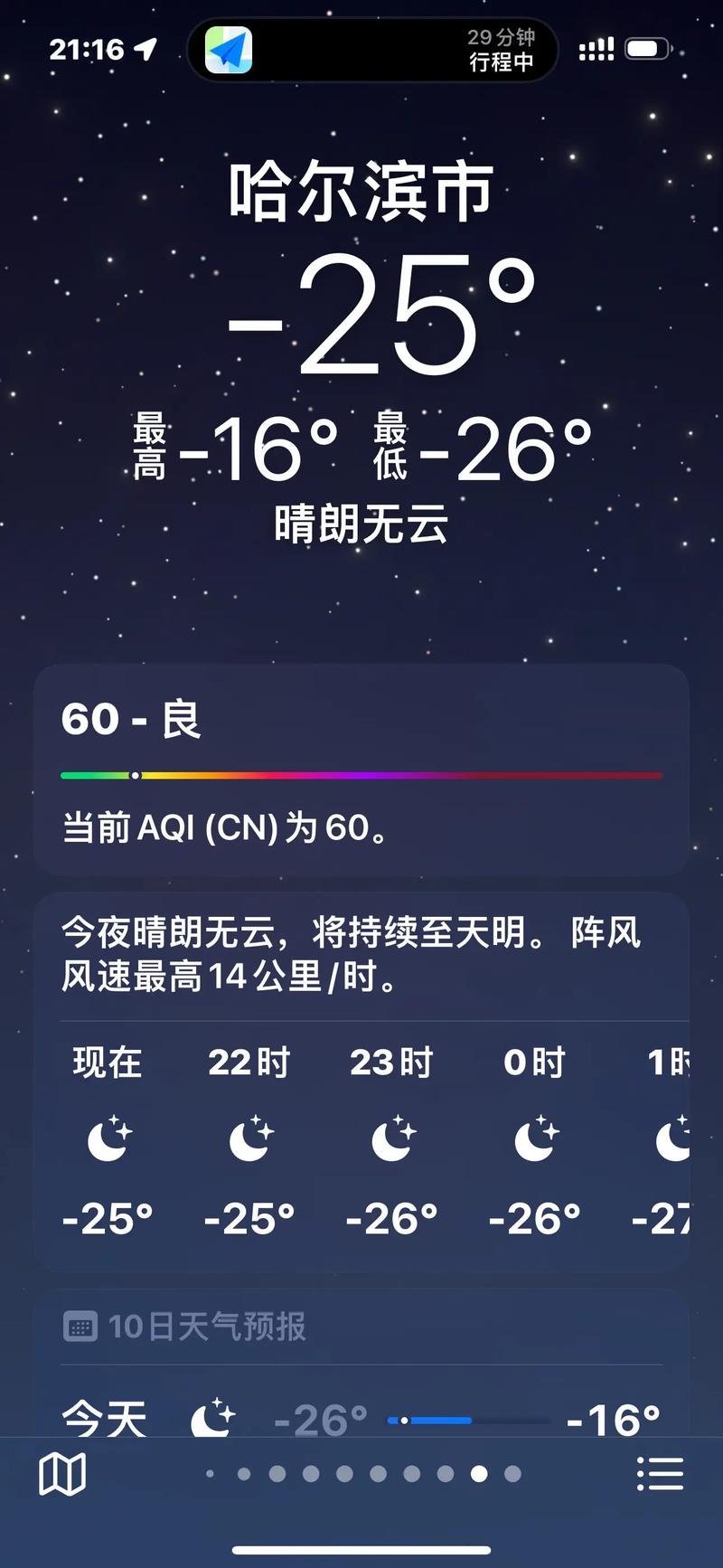The height and width of the screenshot is (1568, 723).
Task: Open the navigation trip in Dynamic Island
Action: 371,50
